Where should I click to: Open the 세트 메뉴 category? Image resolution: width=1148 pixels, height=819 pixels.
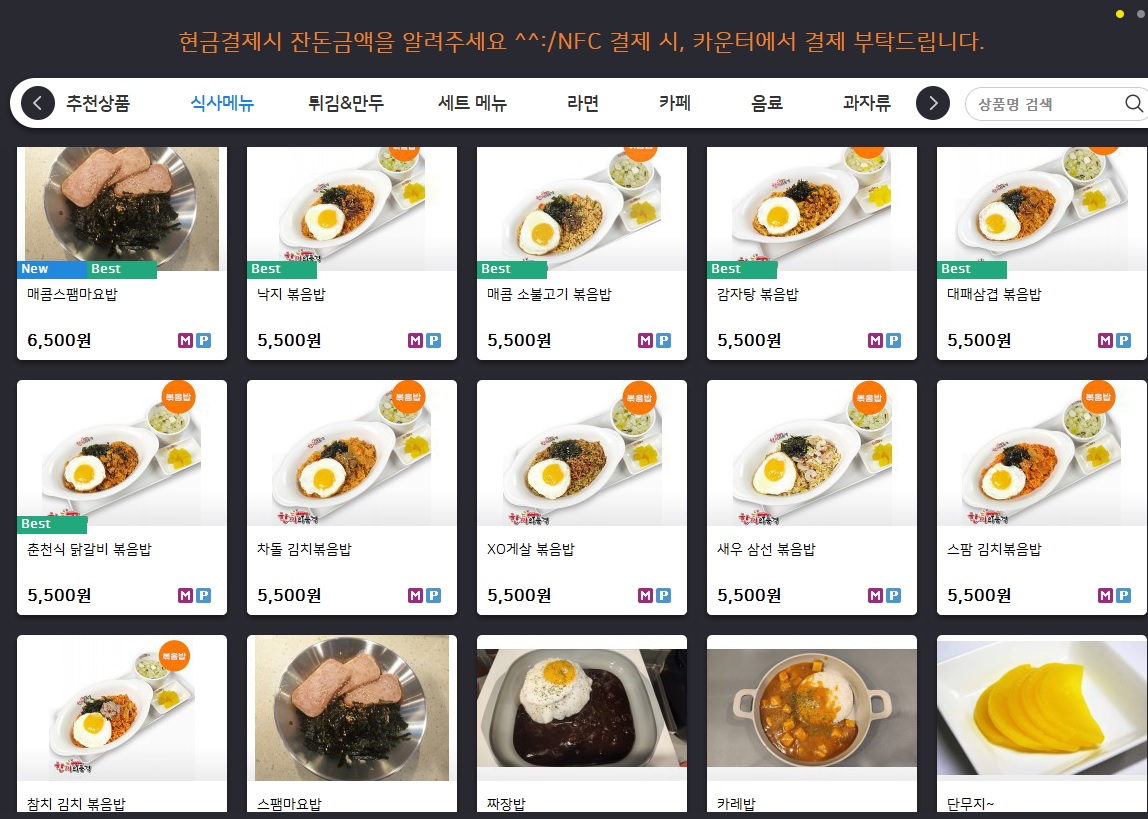tap(472, 103)
